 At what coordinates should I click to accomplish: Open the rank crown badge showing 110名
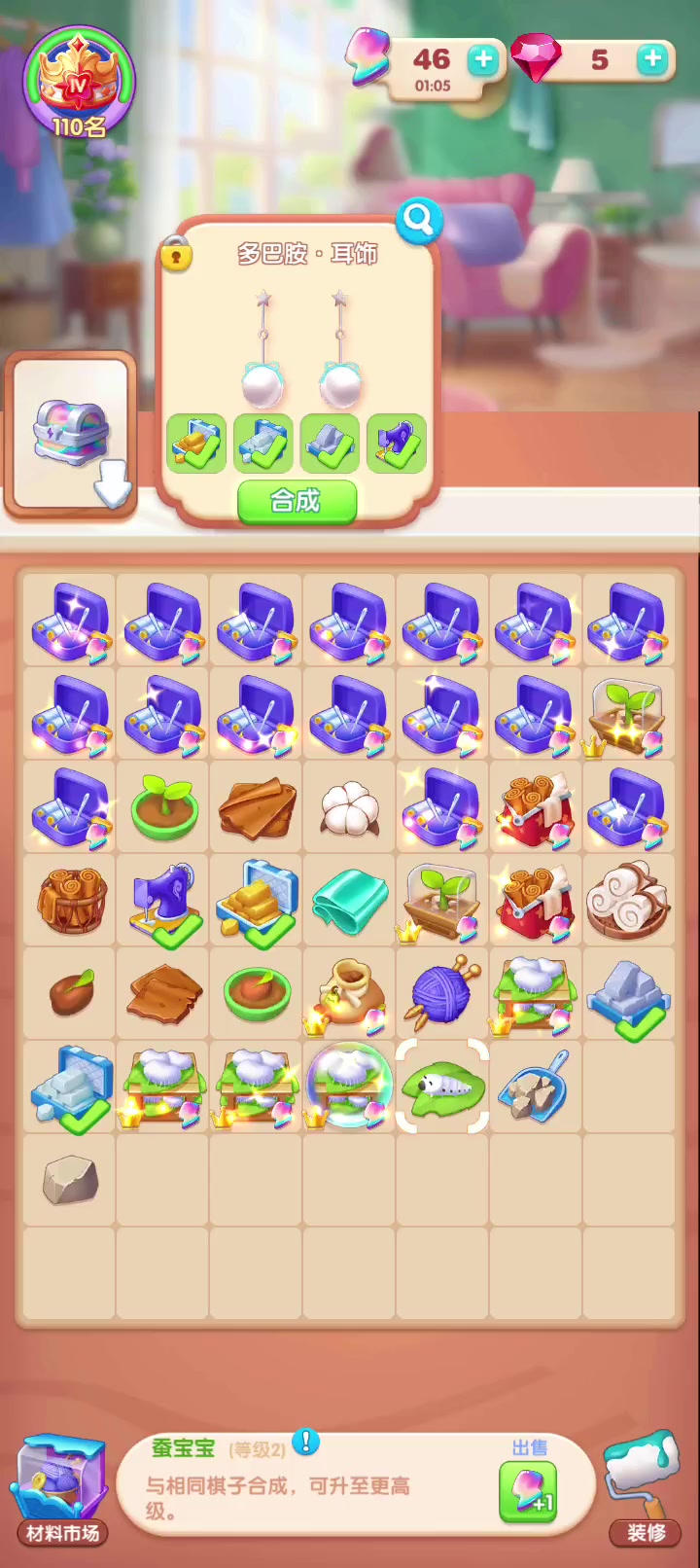tap(78, 85)
